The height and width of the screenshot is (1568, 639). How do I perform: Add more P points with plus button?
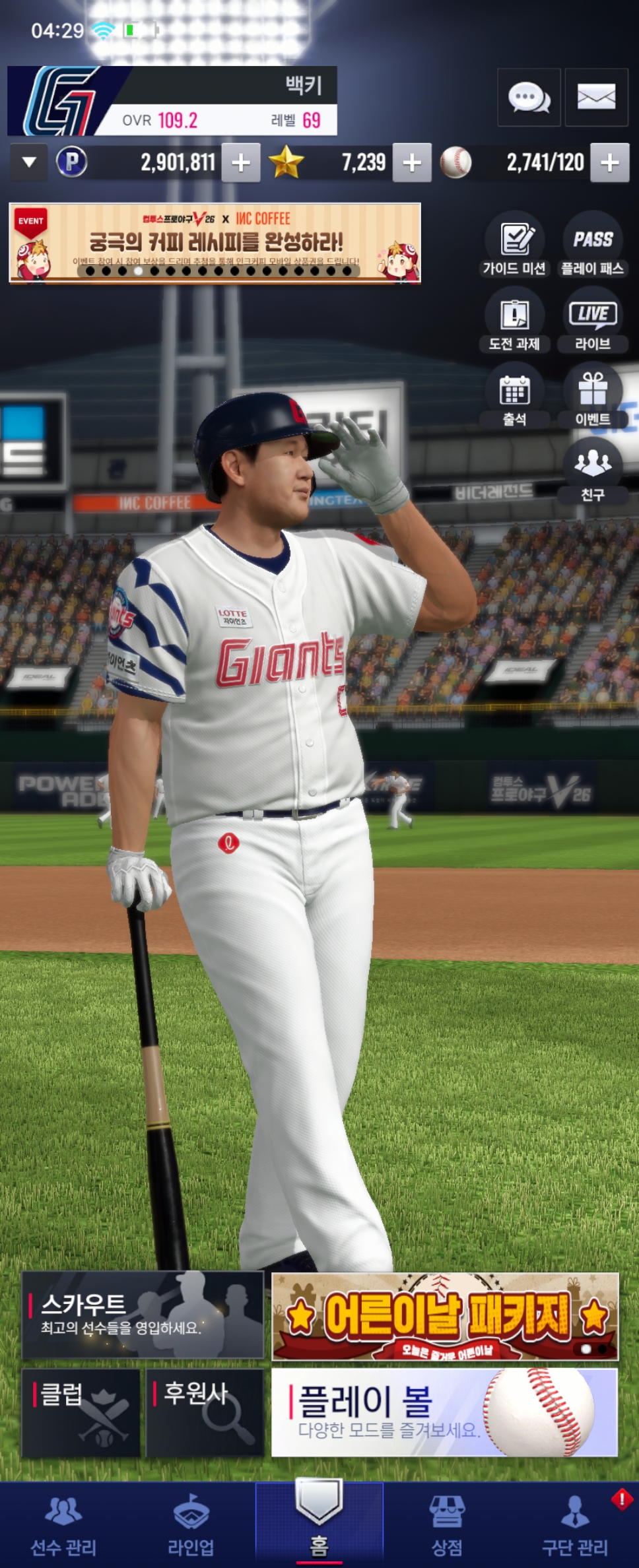(x=241, y=162)
